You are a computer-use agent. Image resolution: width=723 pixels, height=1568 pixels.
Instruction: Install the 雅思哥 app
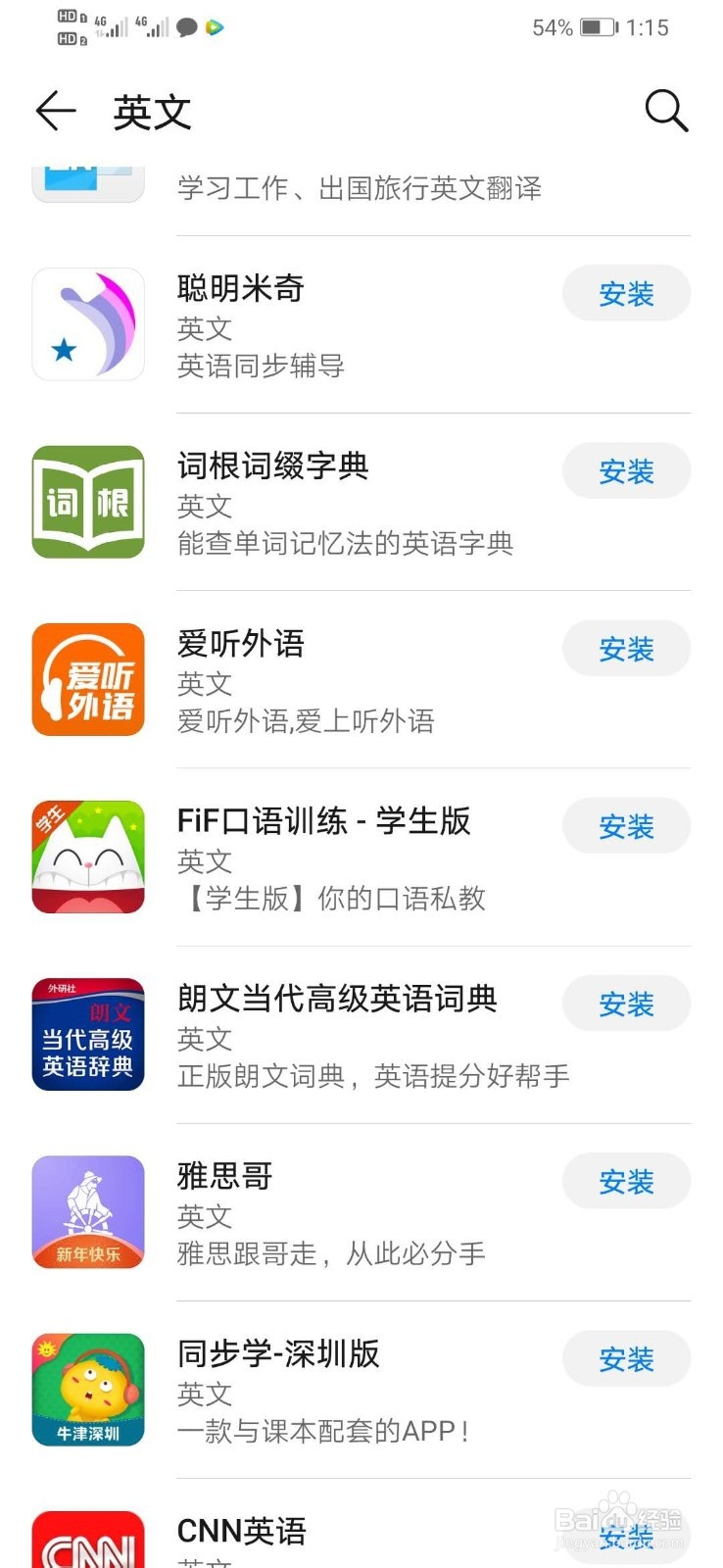626,1181
